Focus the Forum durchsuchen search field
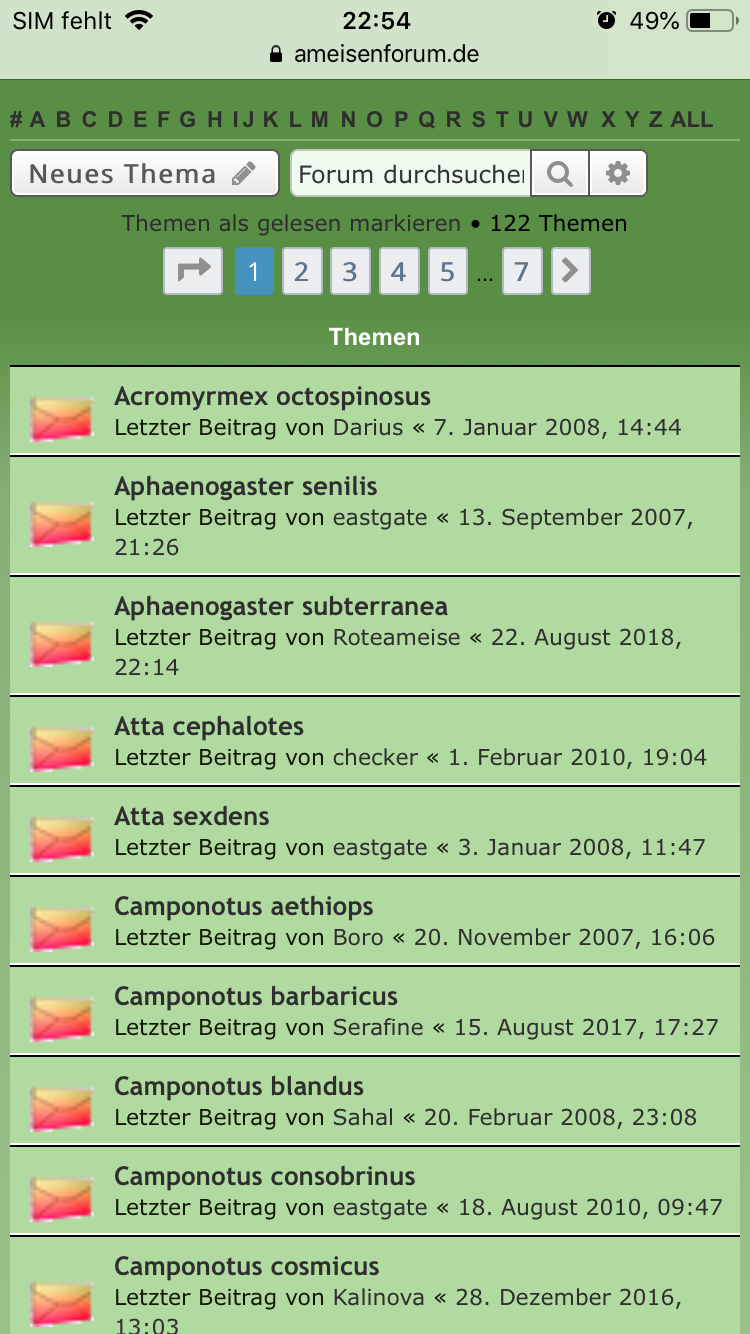This screenshot has width=750, height=1334. pyautogui.click(x=410, y=174)
